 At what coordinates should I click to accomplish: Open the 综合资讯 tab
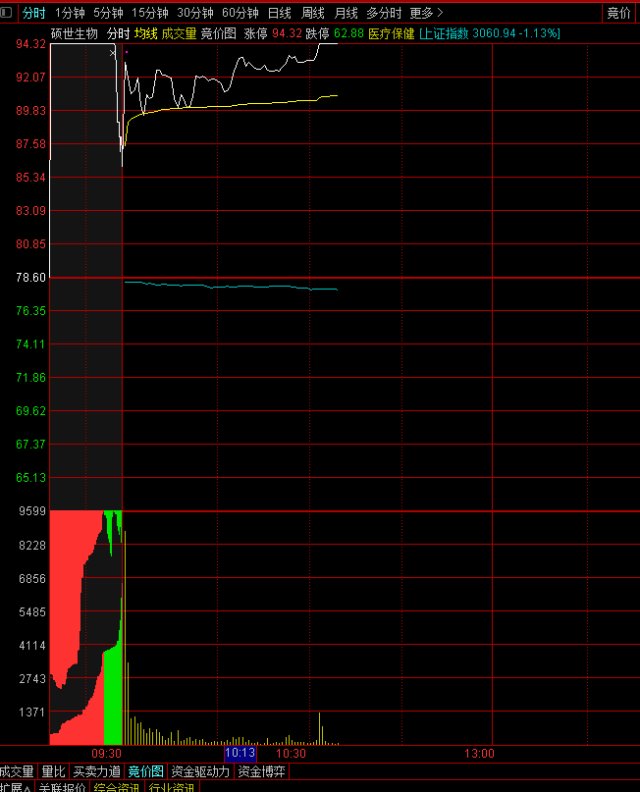pyautogui.click(x=118, y=787)
